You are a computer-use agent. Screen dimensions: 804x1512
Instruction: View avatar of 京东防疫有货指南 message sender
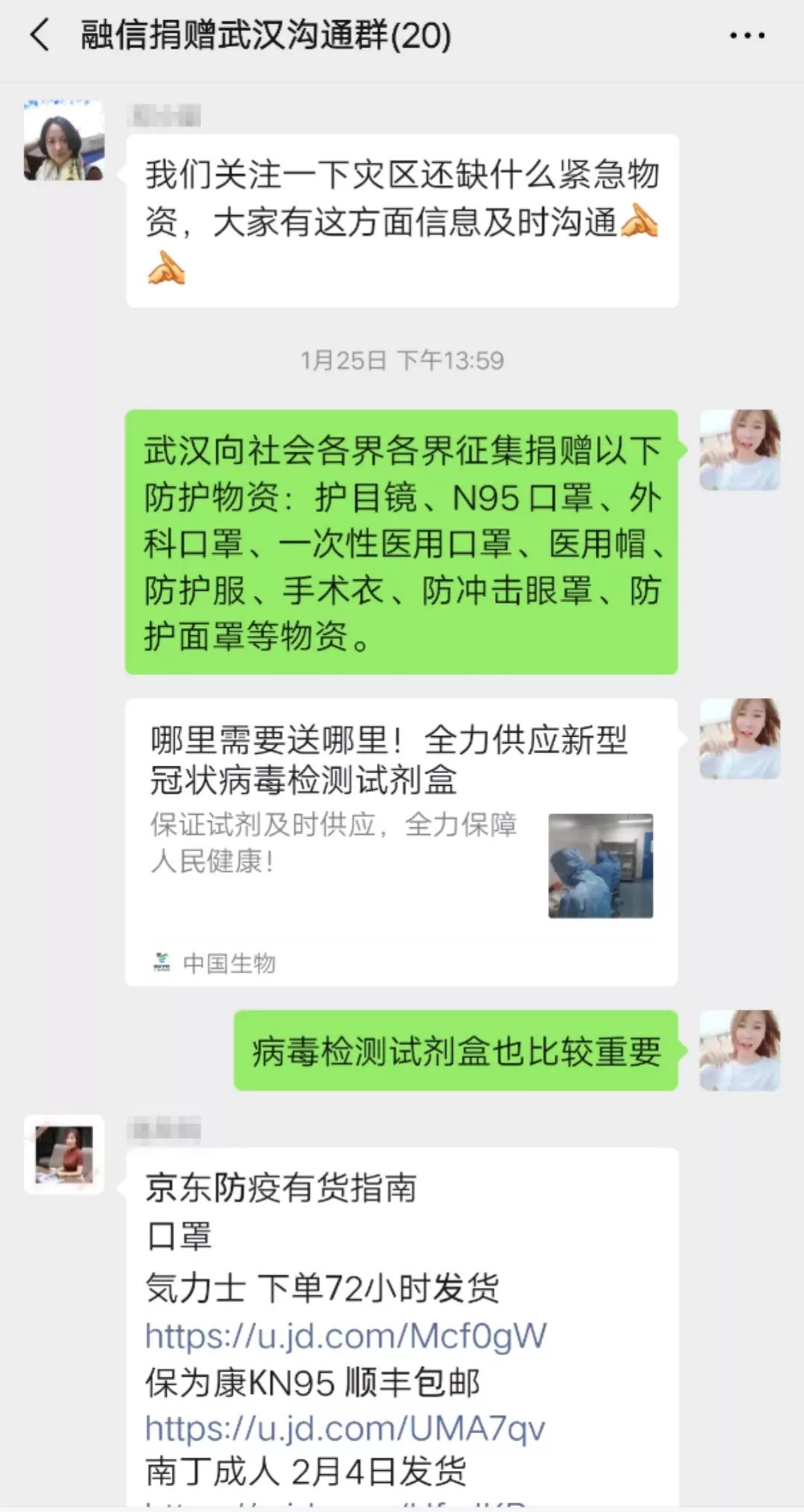point(64,1154)
